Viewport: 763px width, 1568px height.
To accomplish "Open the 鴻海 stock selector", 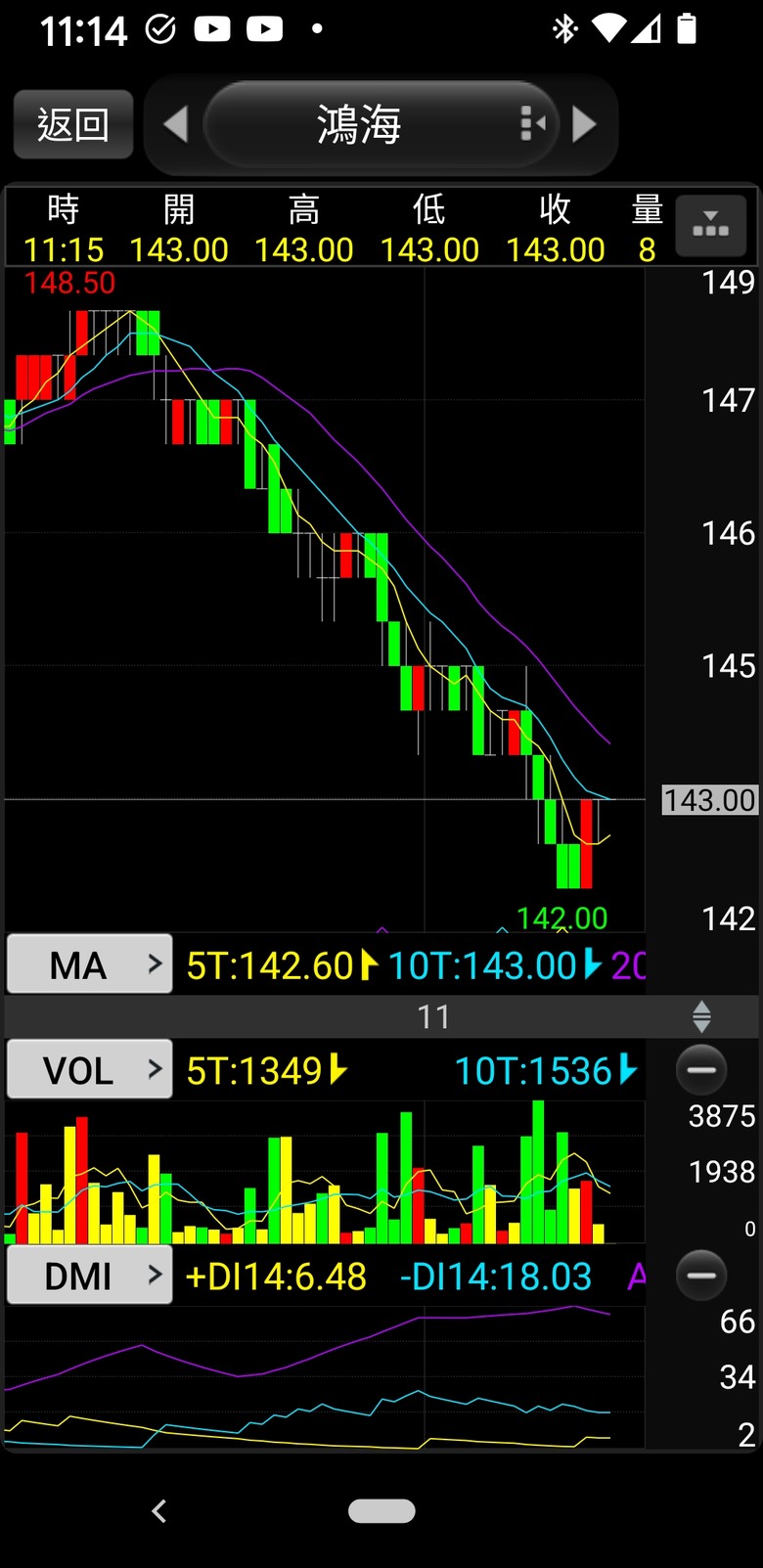I will [x=381, y=124].
